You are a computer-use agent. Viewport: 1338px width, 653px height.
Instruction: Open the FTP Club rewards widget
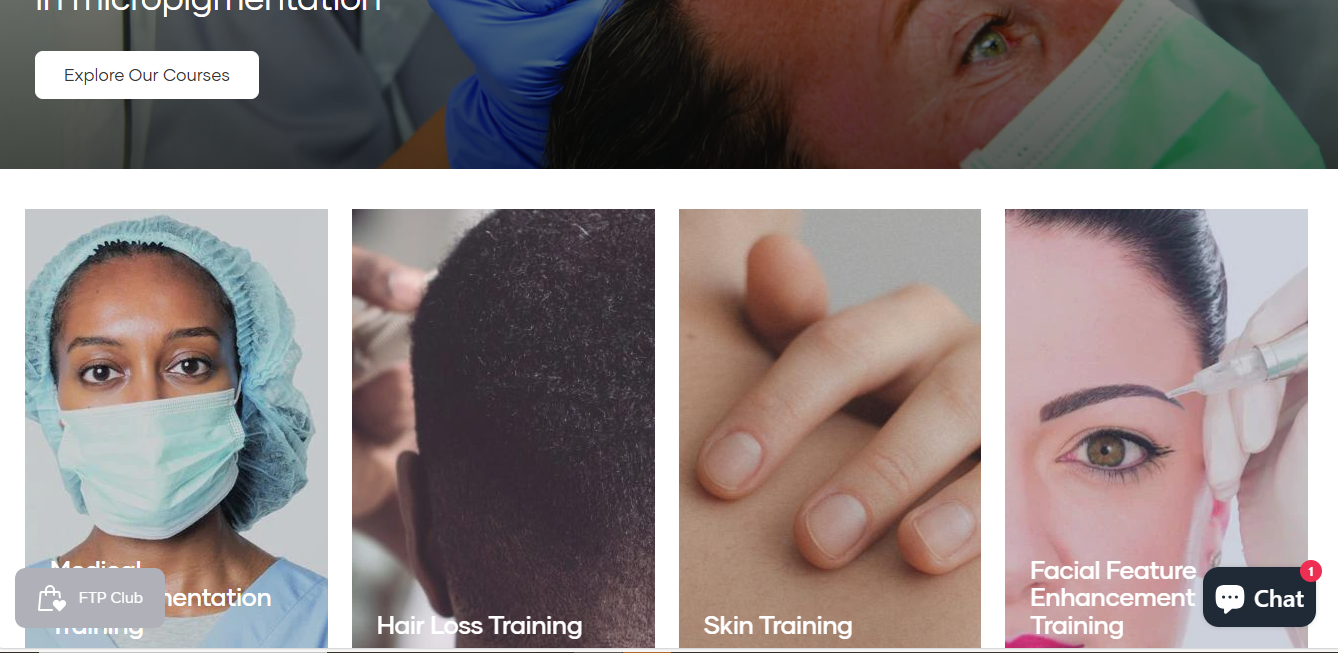pyautogui.click(x=90, y=598)
